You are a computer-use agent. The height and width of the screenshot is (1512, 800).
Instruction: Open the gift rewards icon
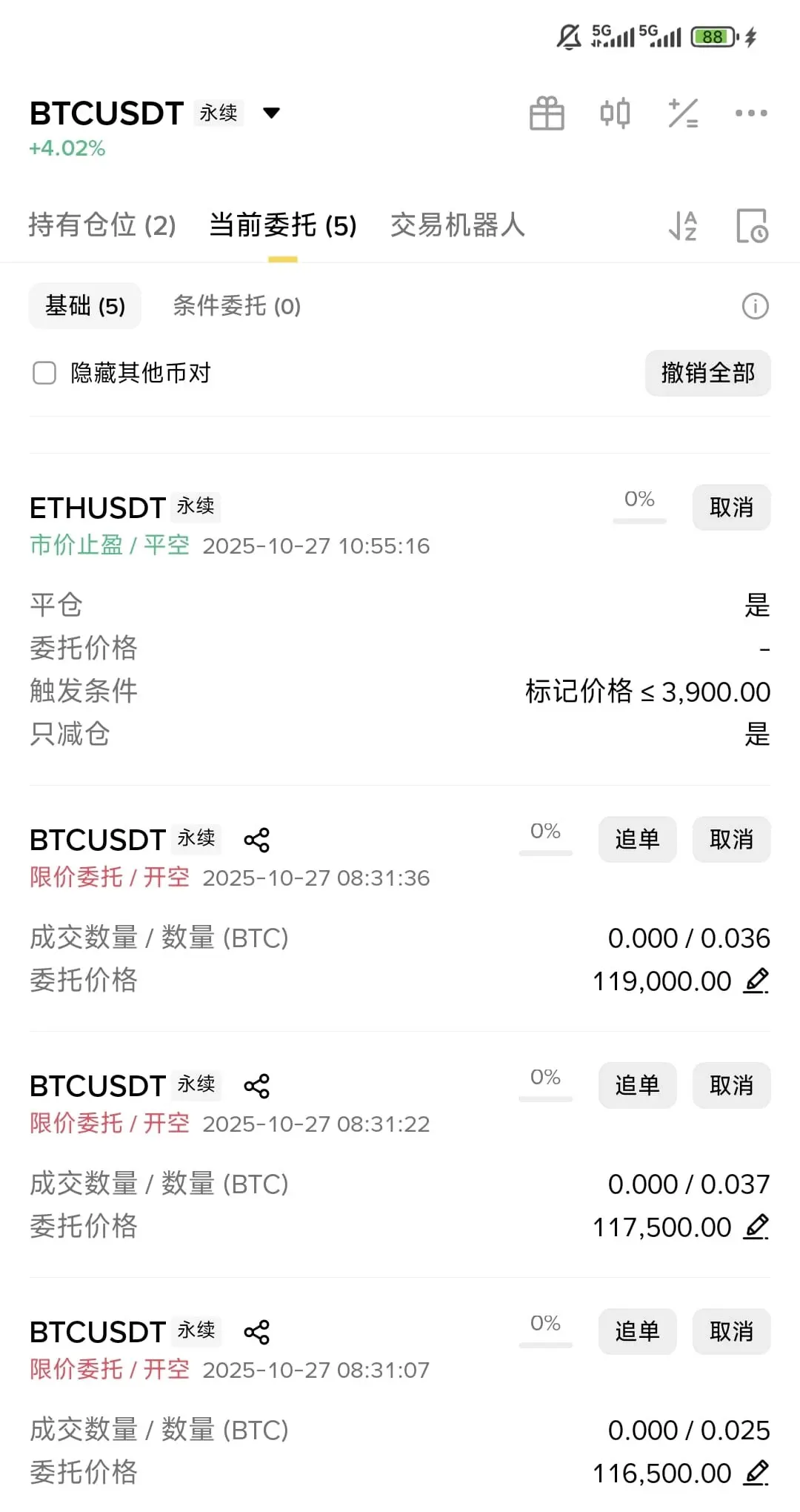547,113
